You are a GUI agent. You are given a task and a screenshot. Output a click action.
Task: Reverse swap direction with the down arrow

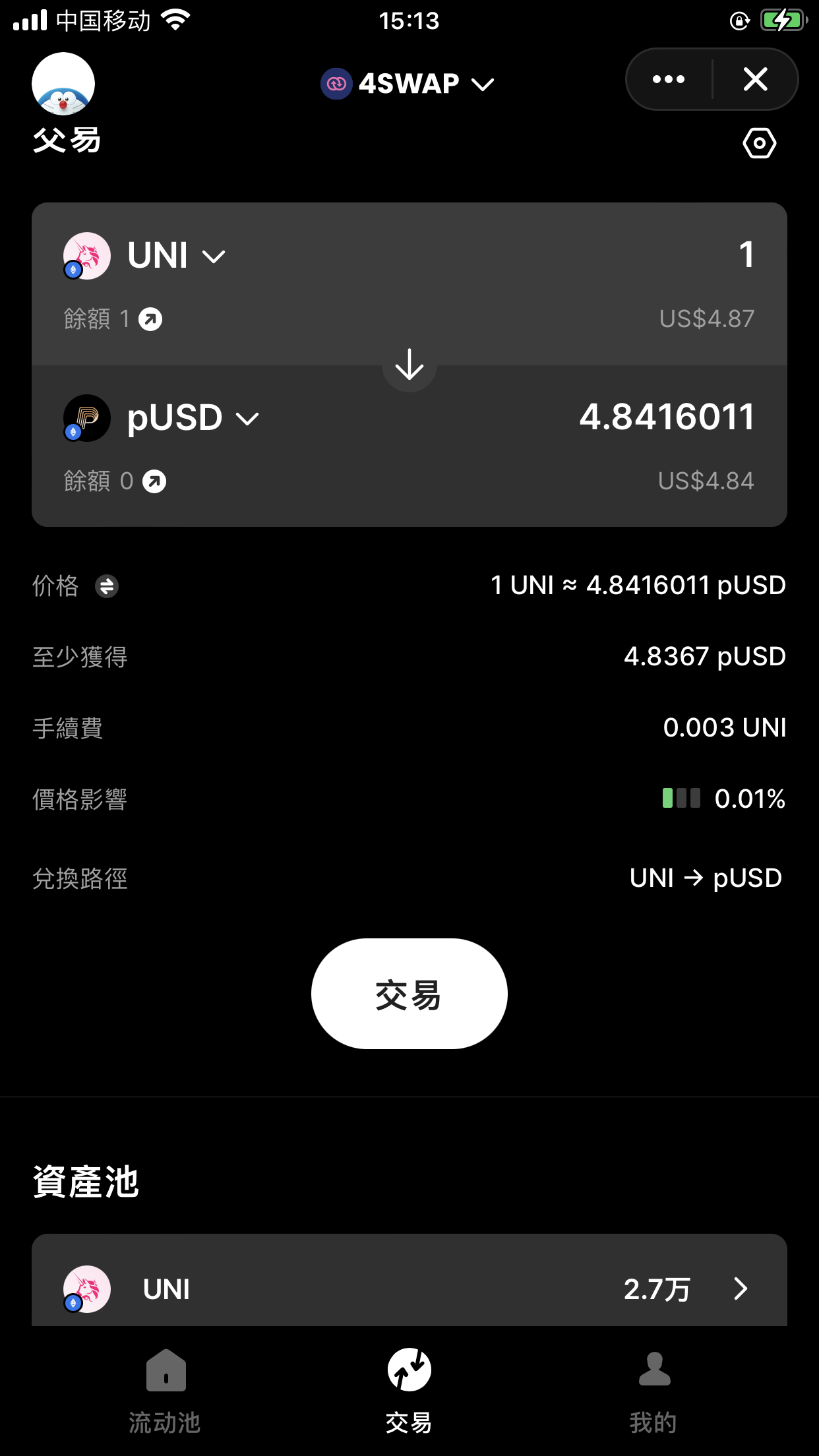point(409,366)
